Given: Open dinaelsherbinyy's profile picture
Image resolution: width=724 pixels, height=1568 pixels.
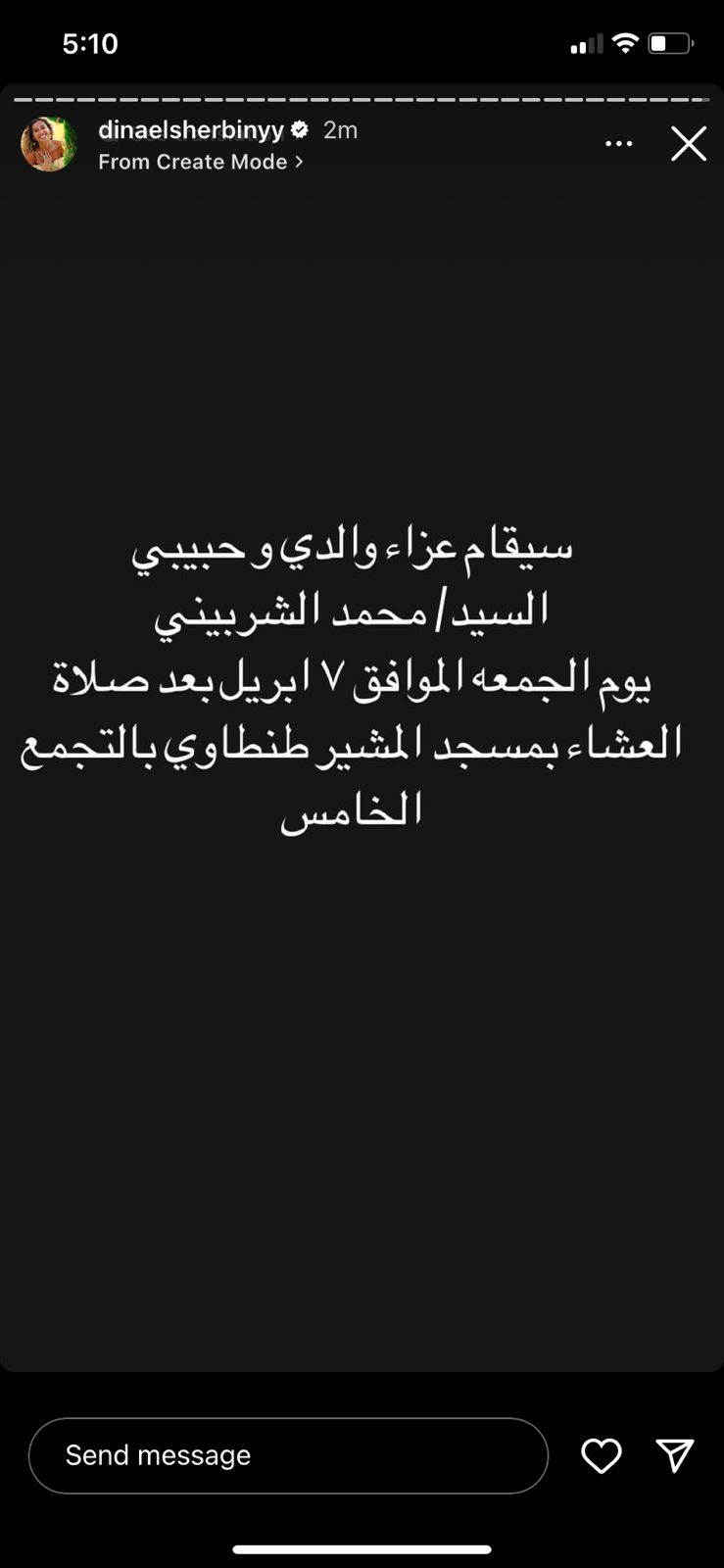Looking at the screenshot, I should pyautogui.click(x=49, y=144).
